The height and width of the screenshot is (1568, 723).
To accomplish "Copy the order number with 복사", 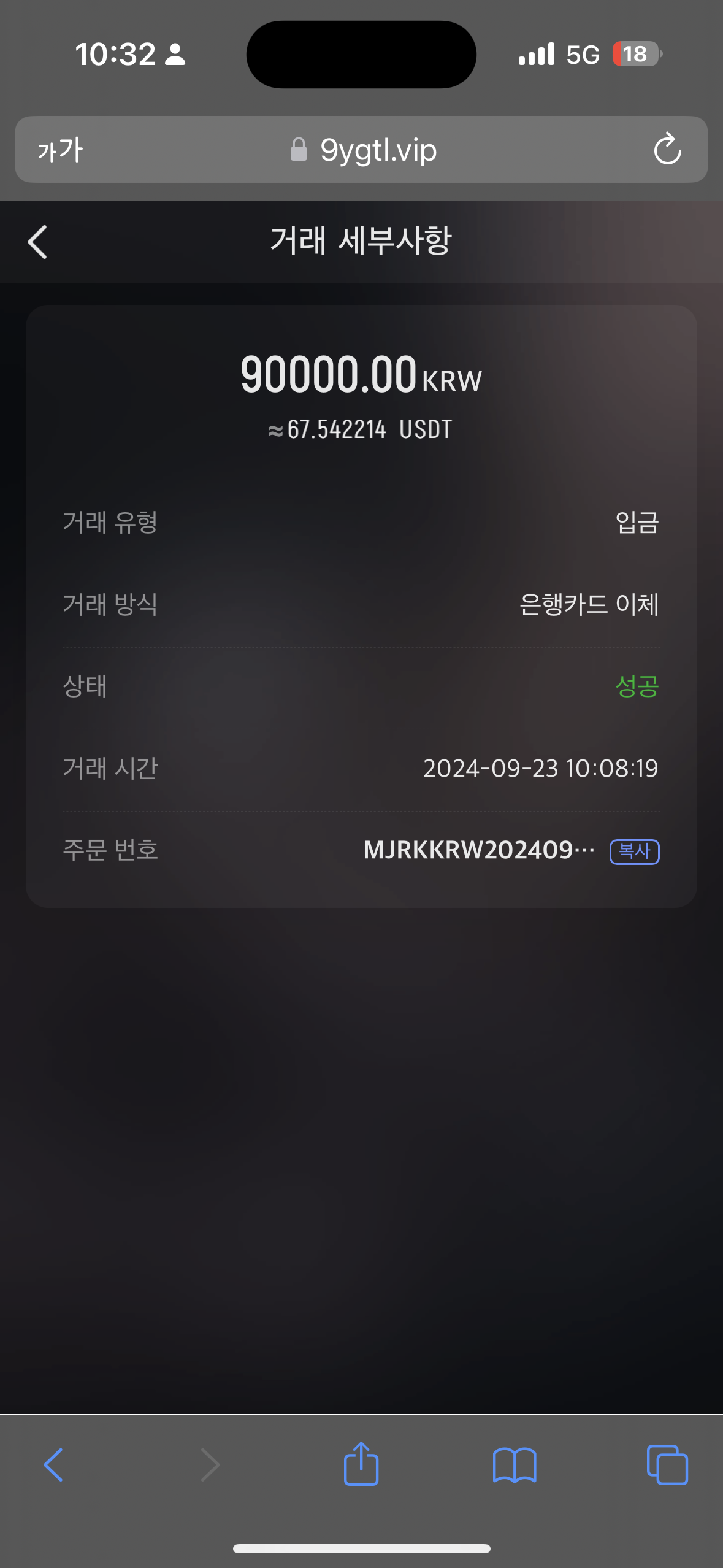I will (x=634, y=851).
